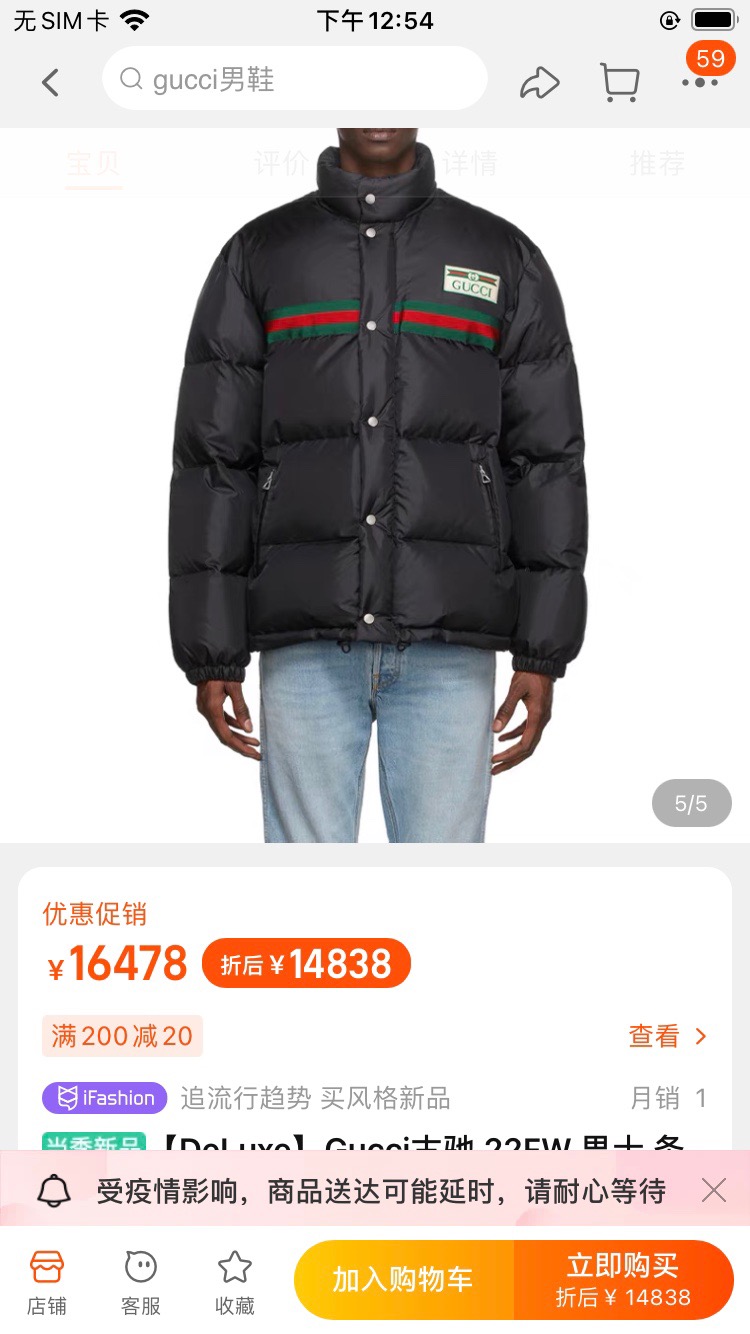Screen dimensions: 750x1334
Task: Dismiss the delivery delay notice
Action: click(713, 1190)
